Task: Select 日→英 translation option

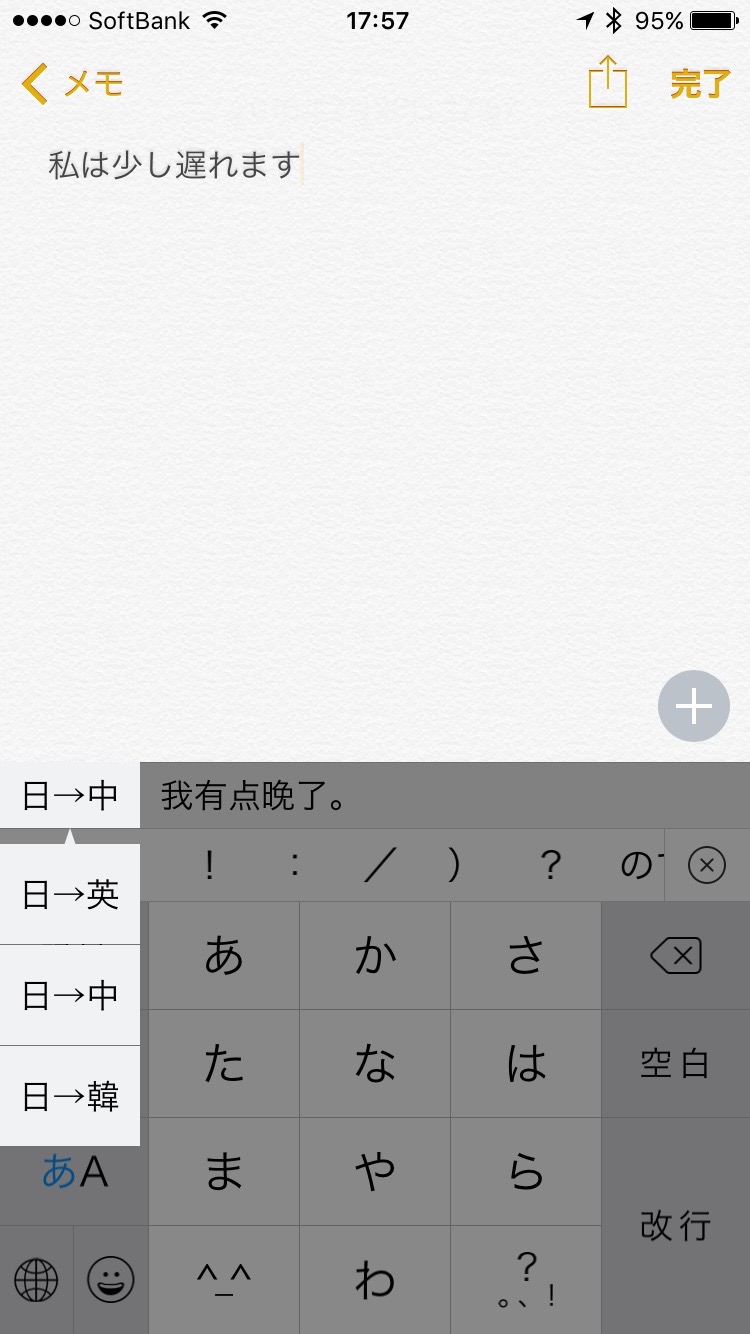Action: click(x=70, y=895)
